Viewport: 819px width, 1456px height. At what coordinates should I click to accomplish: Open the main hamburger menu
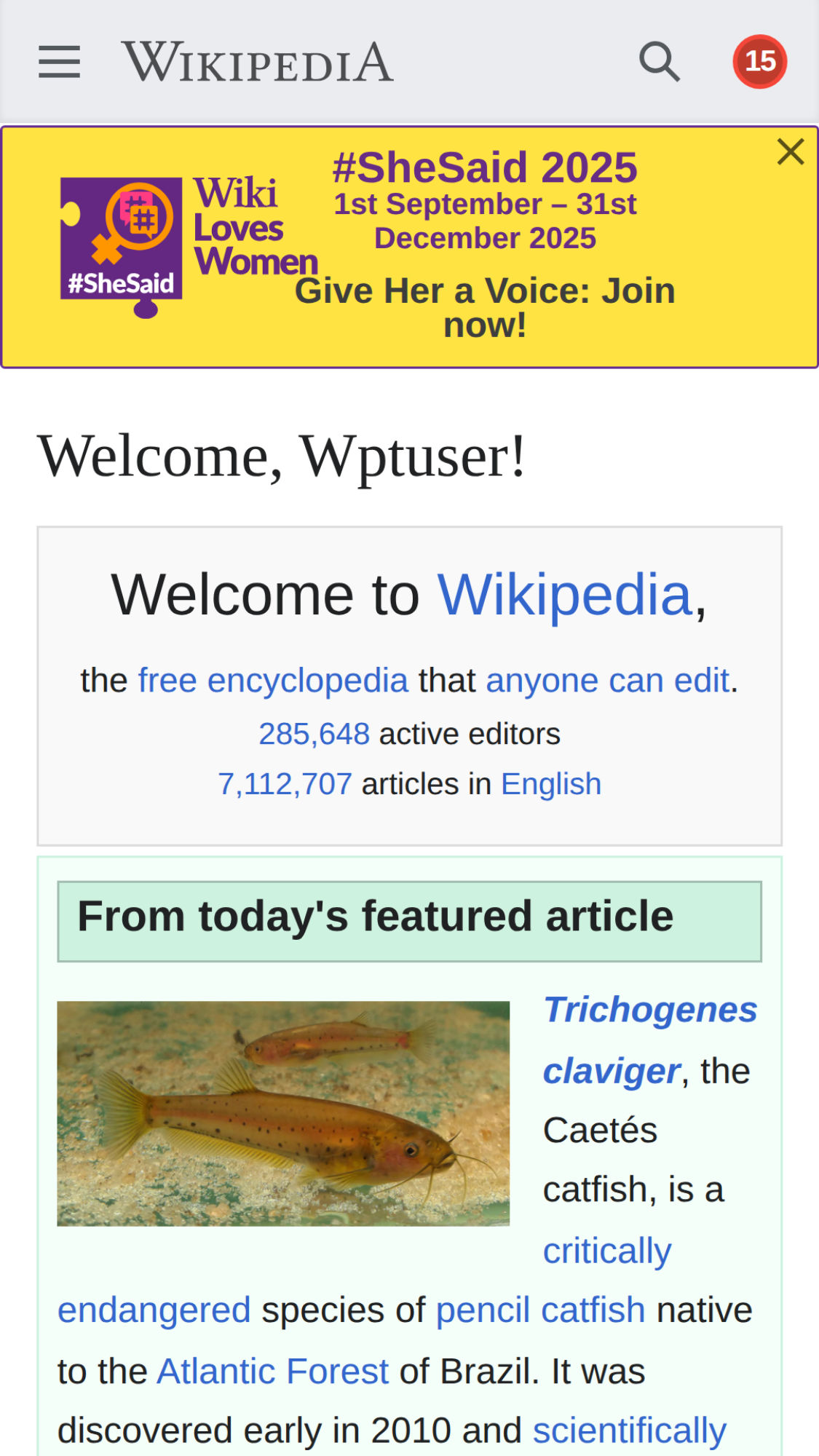59,61
